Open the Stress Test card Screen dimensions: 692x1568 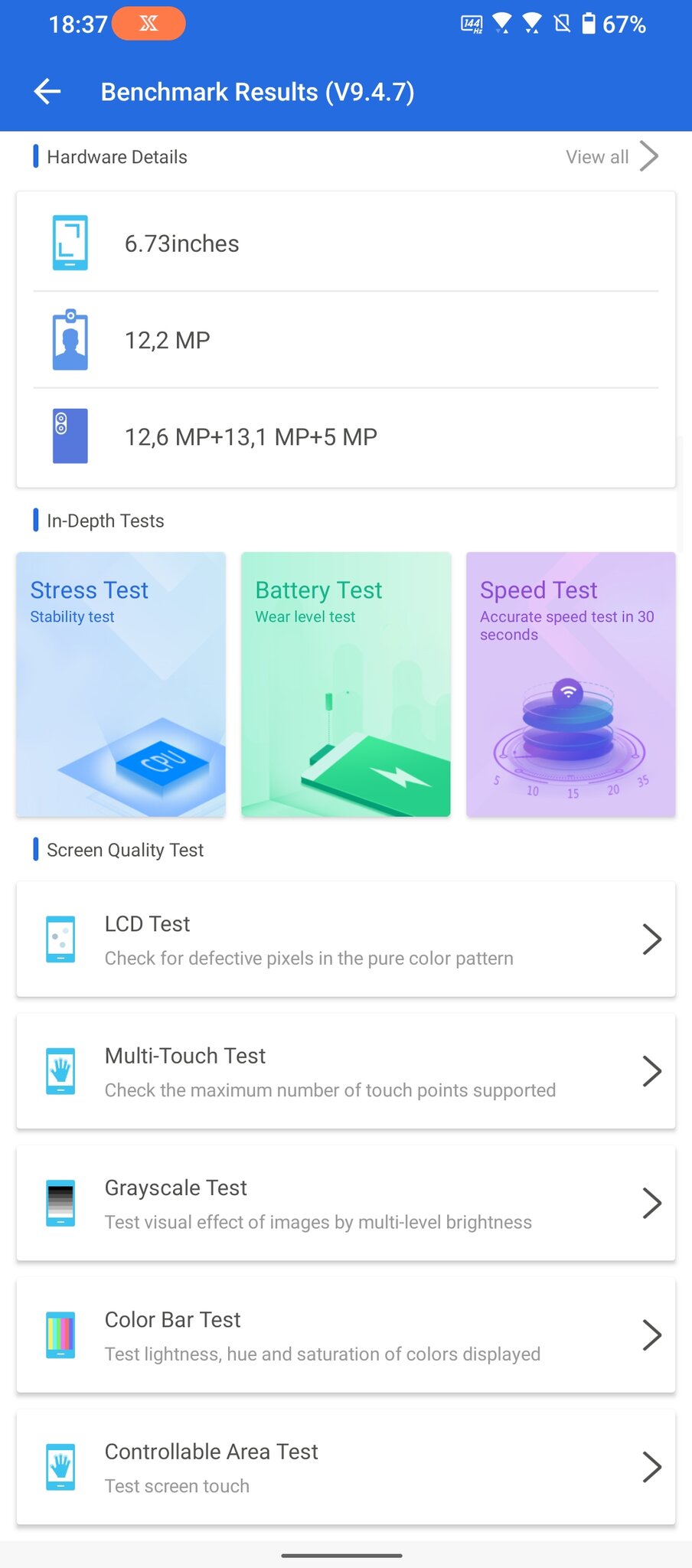tap(121, 684)
